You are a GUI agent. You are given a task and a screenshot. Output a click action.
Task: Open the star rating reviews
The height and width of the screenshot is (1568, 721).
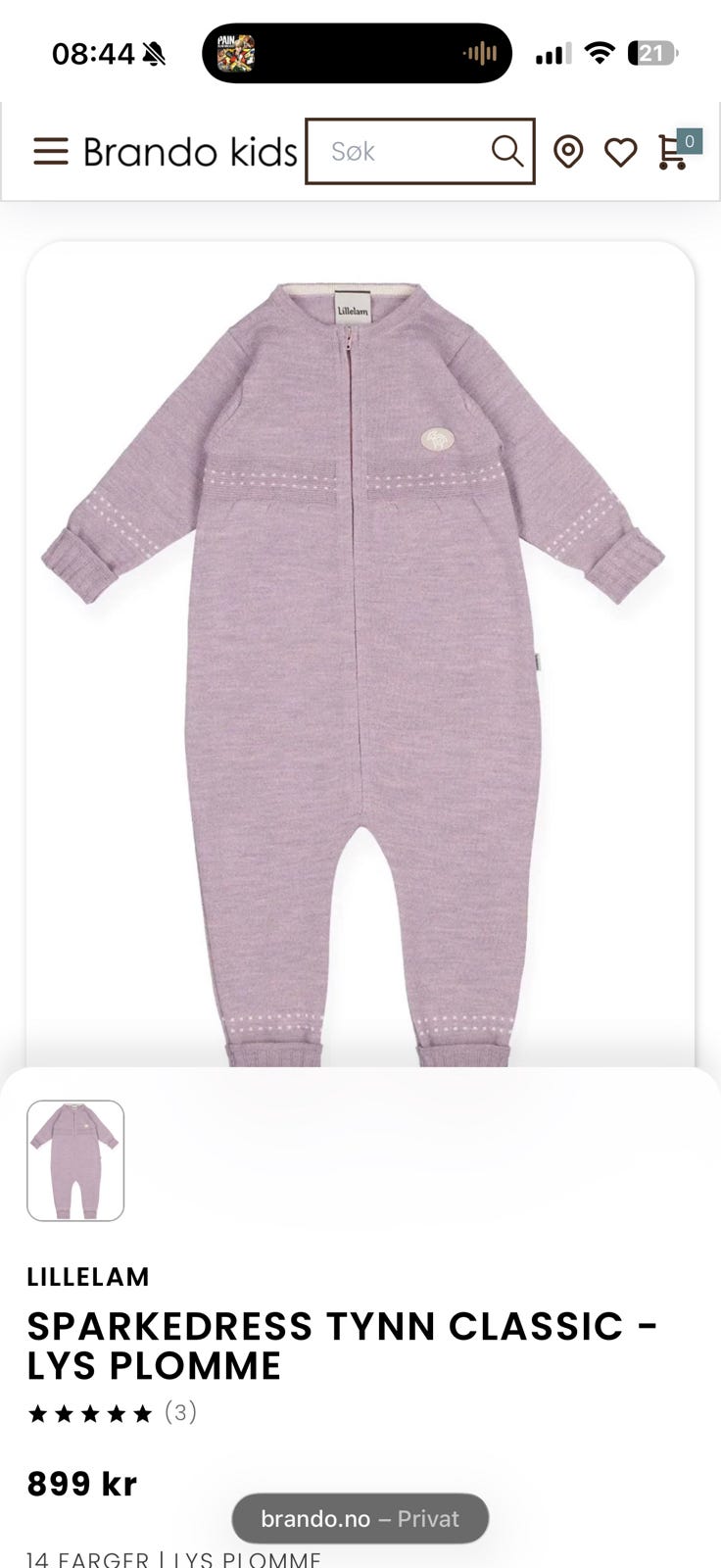pos(112,1413)
